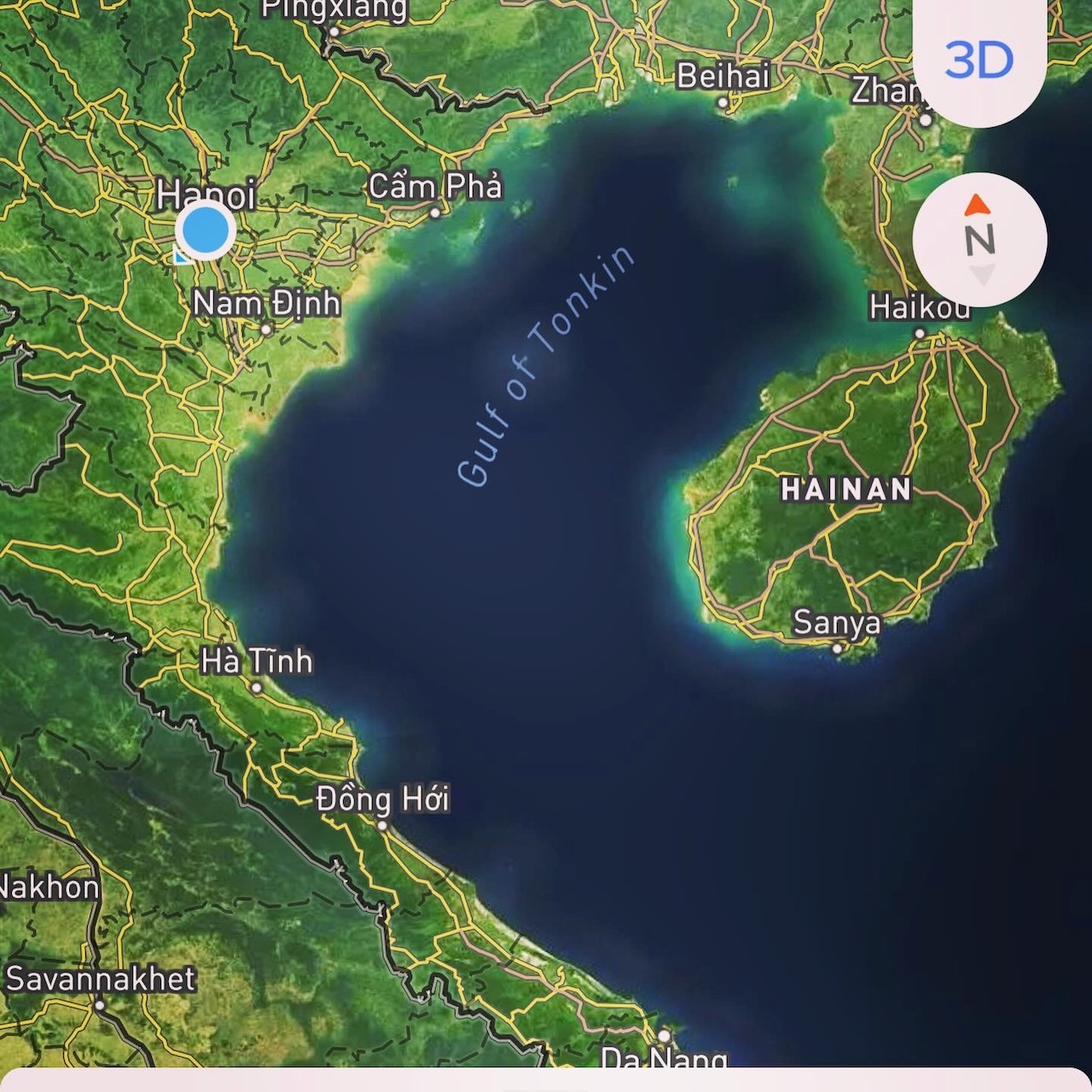Switch the map to 3D view
This screenshot has height=1092, width=1092.
[x=979, y=60]
